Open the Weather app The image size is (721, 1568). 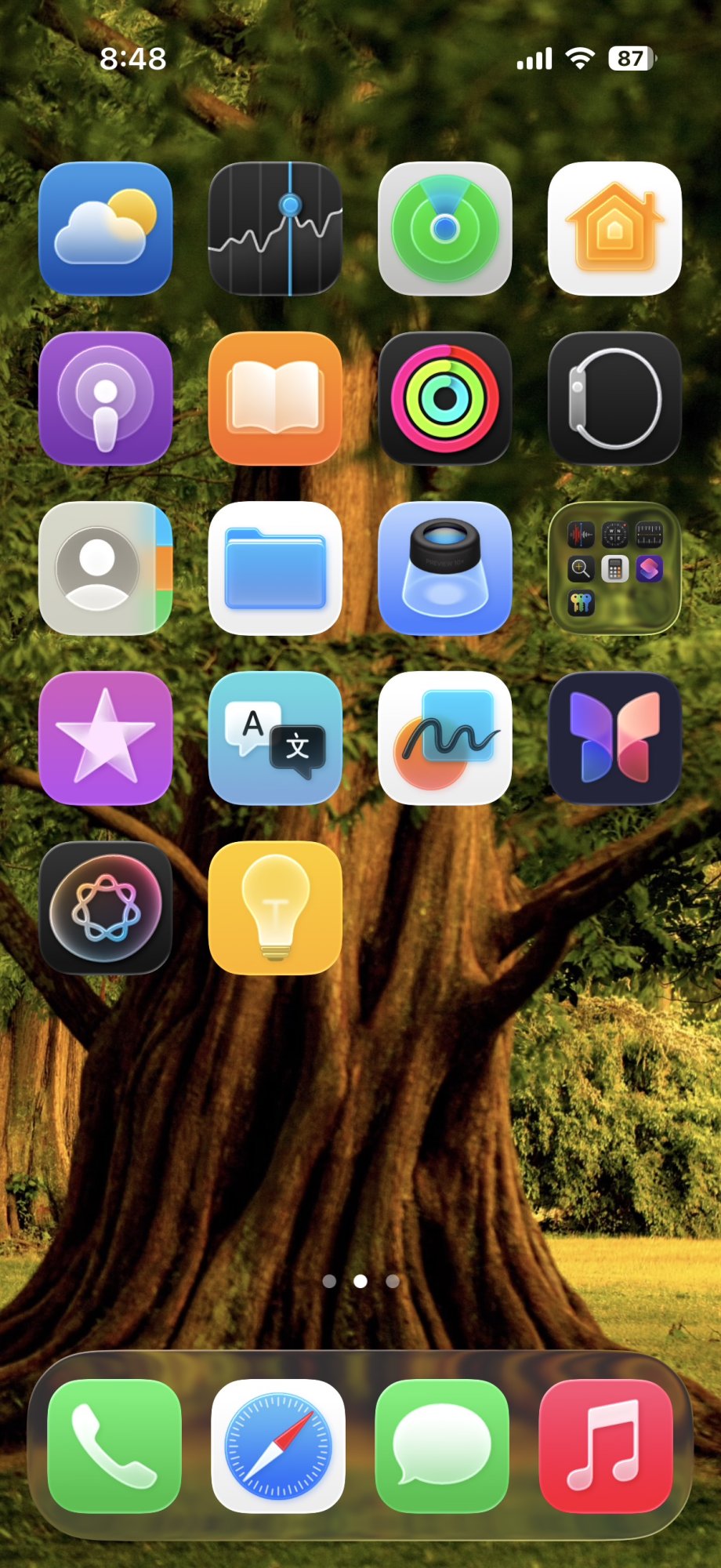[x=106, y=228]
